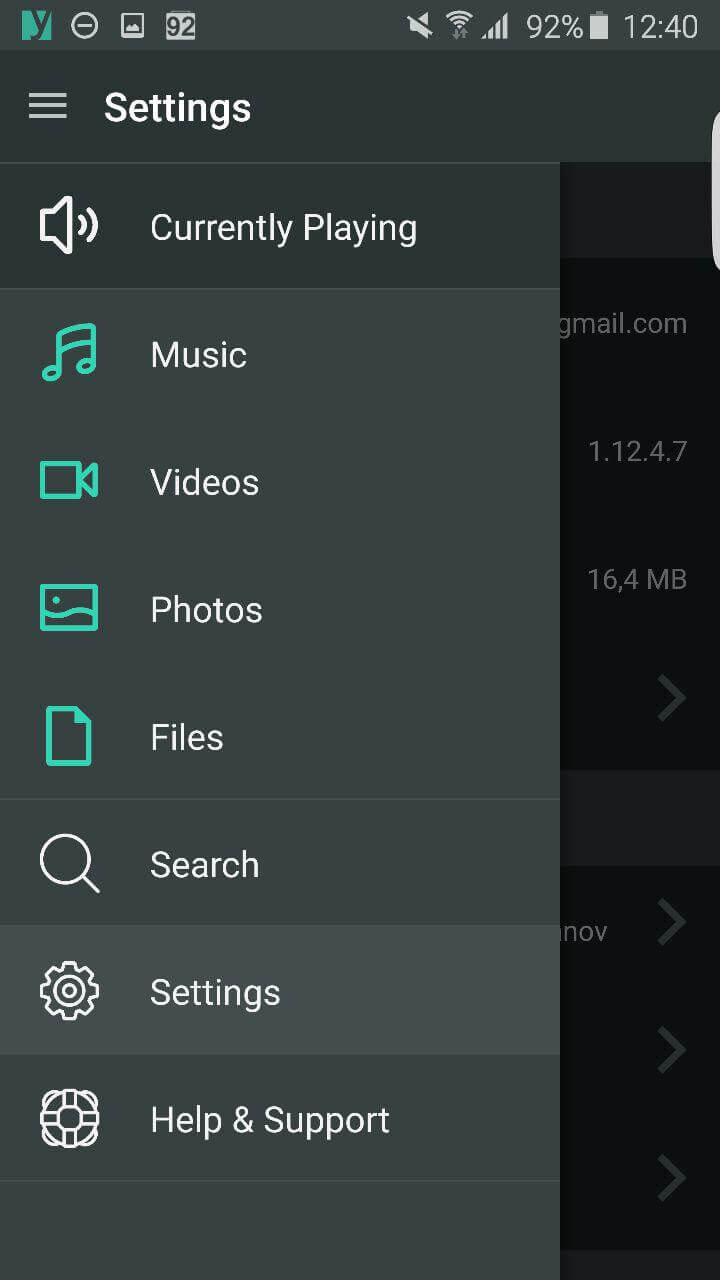
Task: Tap the hamburger menu button
Action: [x=48, y=106]
